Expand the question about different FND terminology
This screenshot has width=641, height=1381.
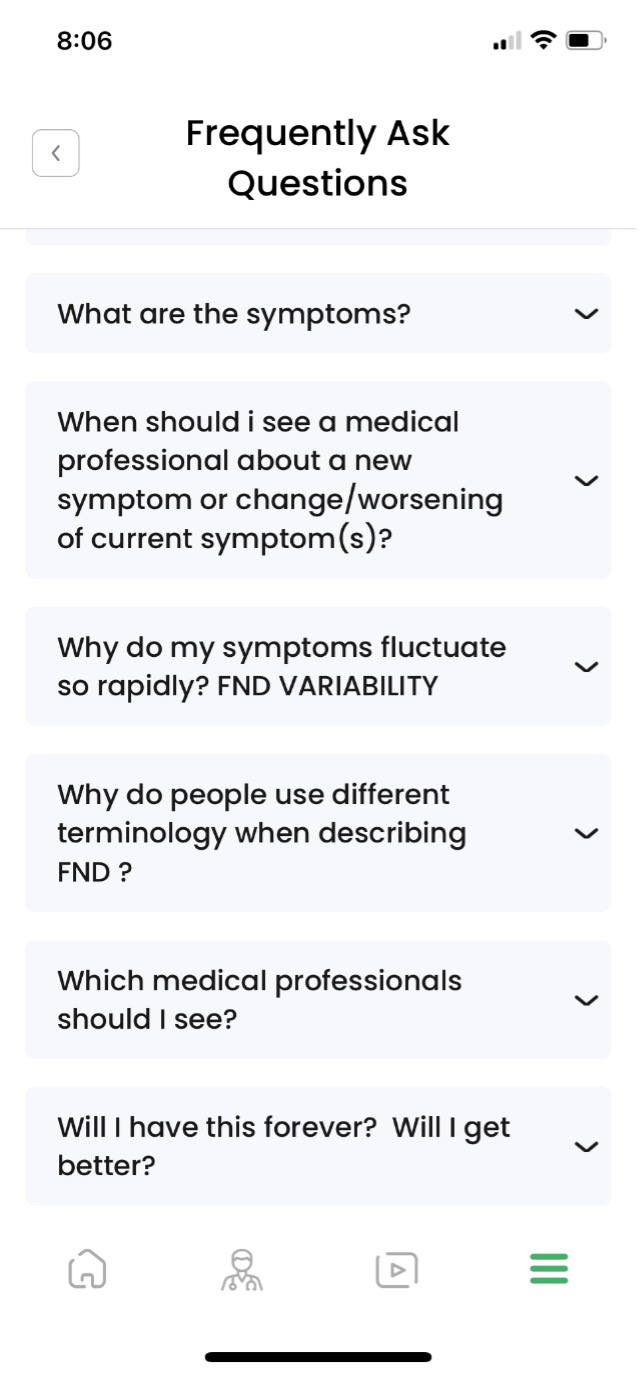(318, 833)
